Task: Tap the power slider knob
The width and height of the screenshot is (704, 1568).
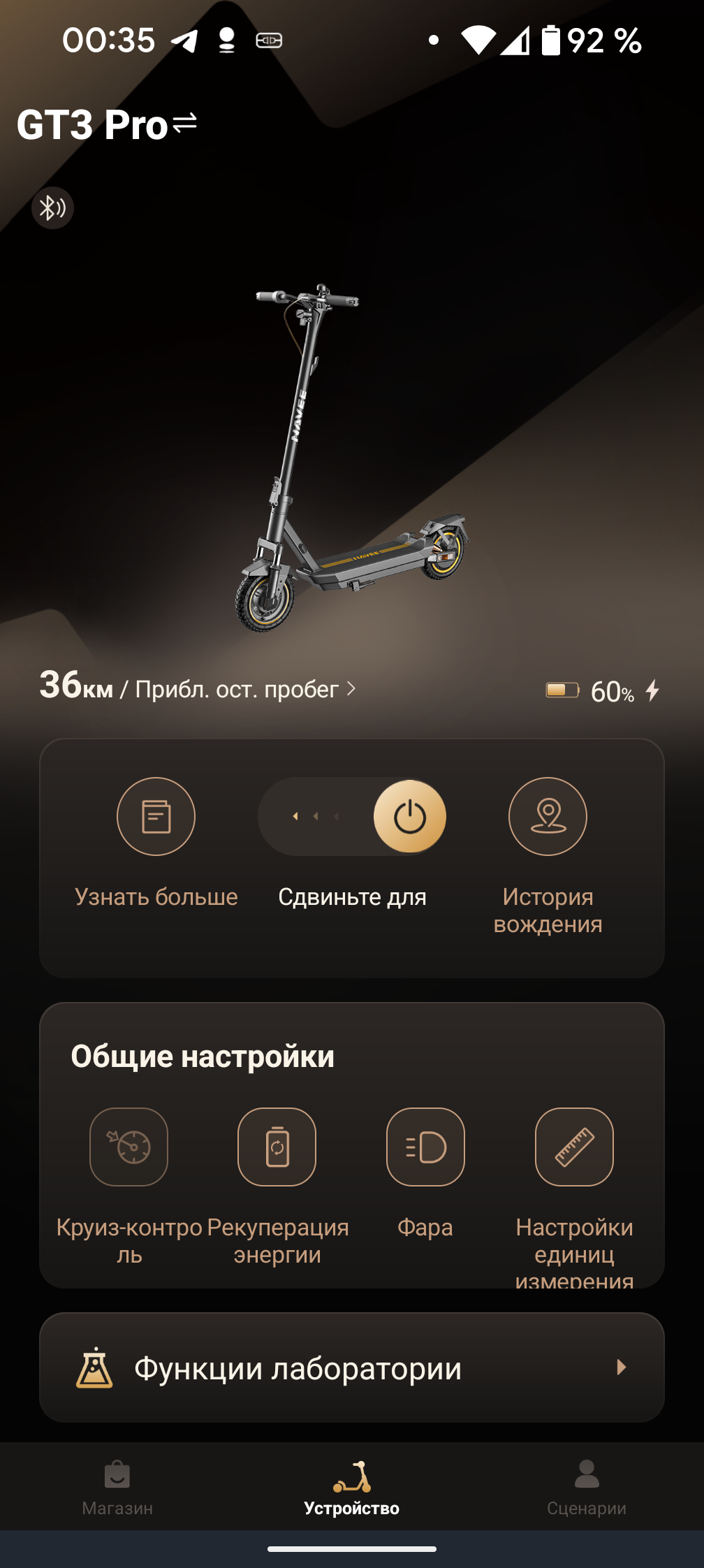Action: pyautogui.click(x=409, y=816)
